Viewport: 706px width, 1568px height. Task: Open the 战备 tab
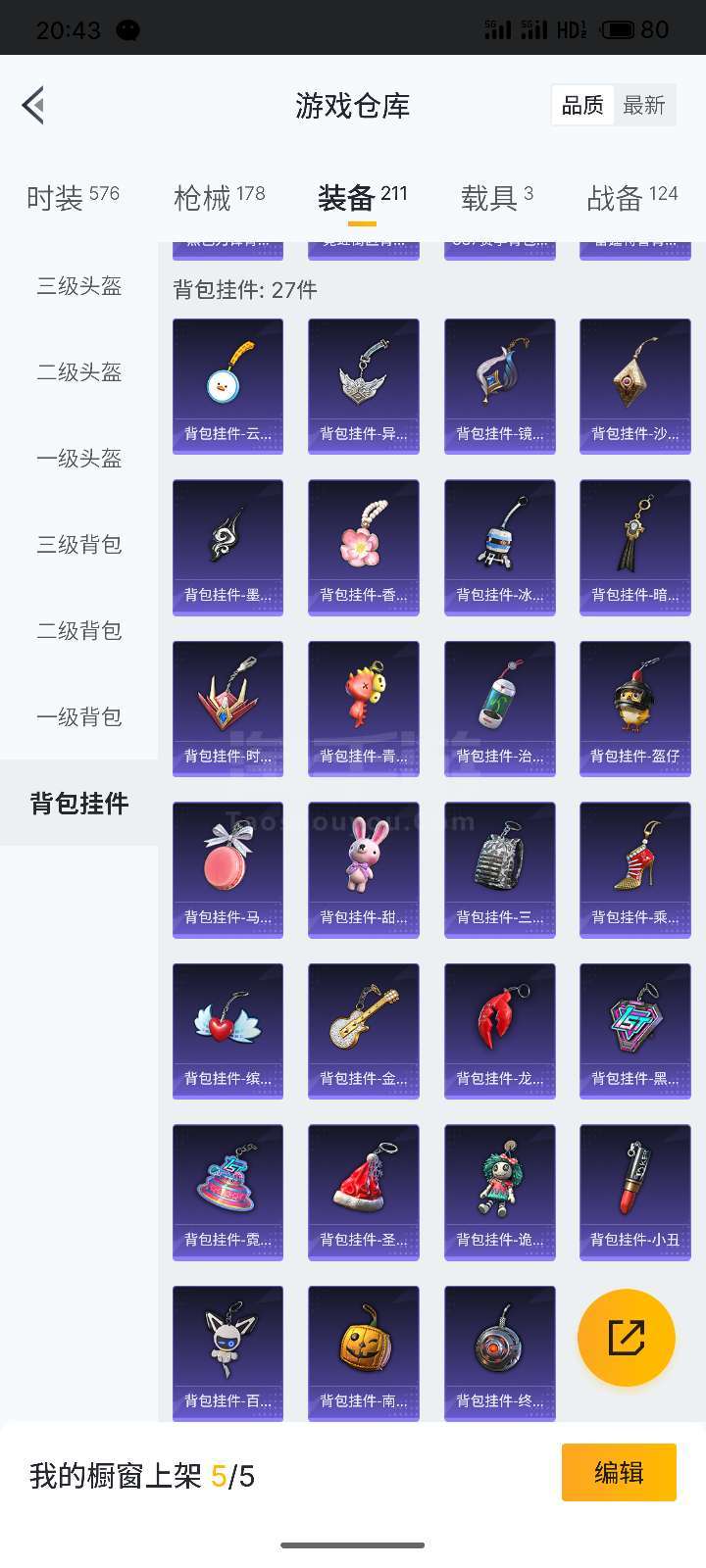pos(632,198)
